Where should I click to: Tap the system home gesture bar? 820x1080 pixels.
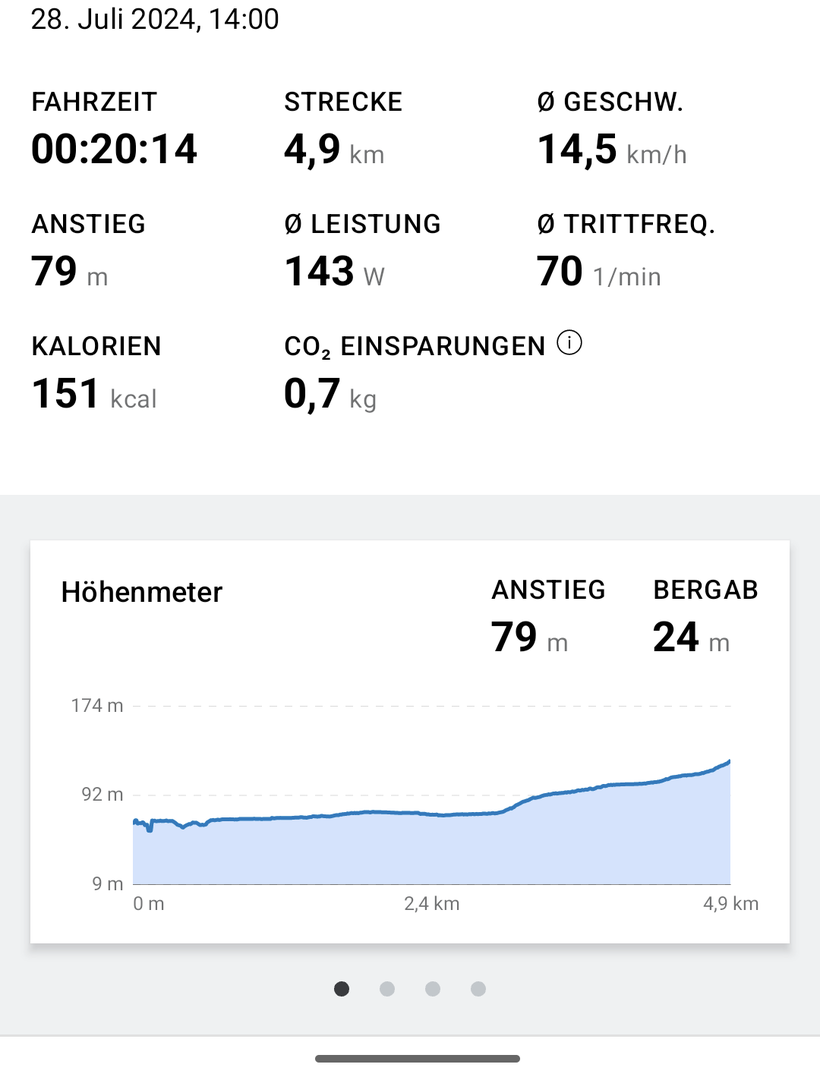coord(417,1058)
